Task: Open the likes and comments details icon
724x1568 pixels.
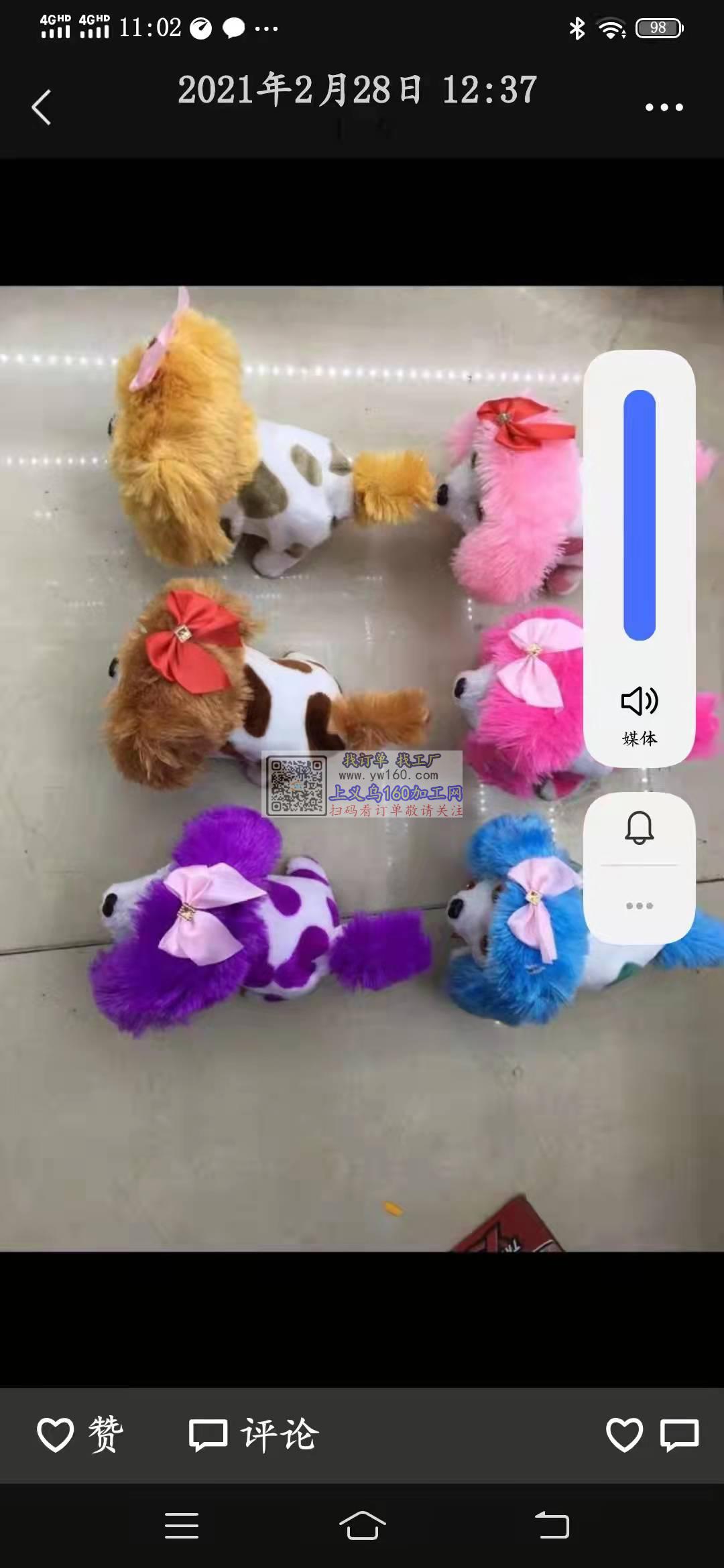Action: tap(652, 1435)
